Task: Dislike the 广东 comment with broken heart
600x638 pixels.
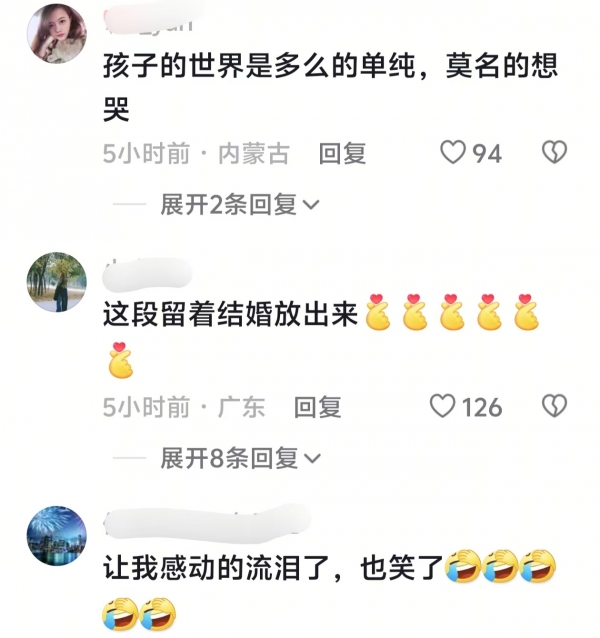Action: click(x=554, y=407)
